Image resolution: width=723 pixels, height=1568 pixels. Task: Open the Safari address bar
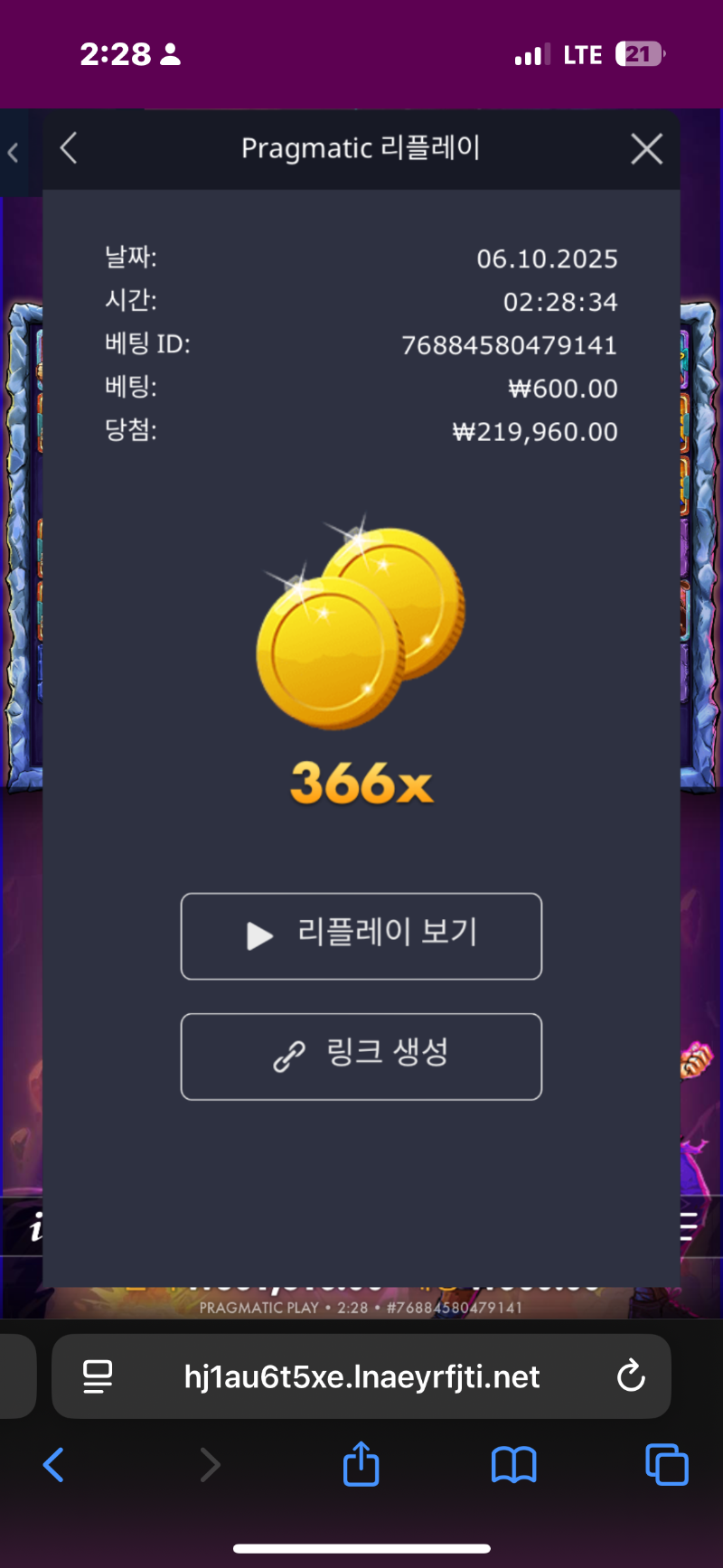click(x=361, y=1376)
